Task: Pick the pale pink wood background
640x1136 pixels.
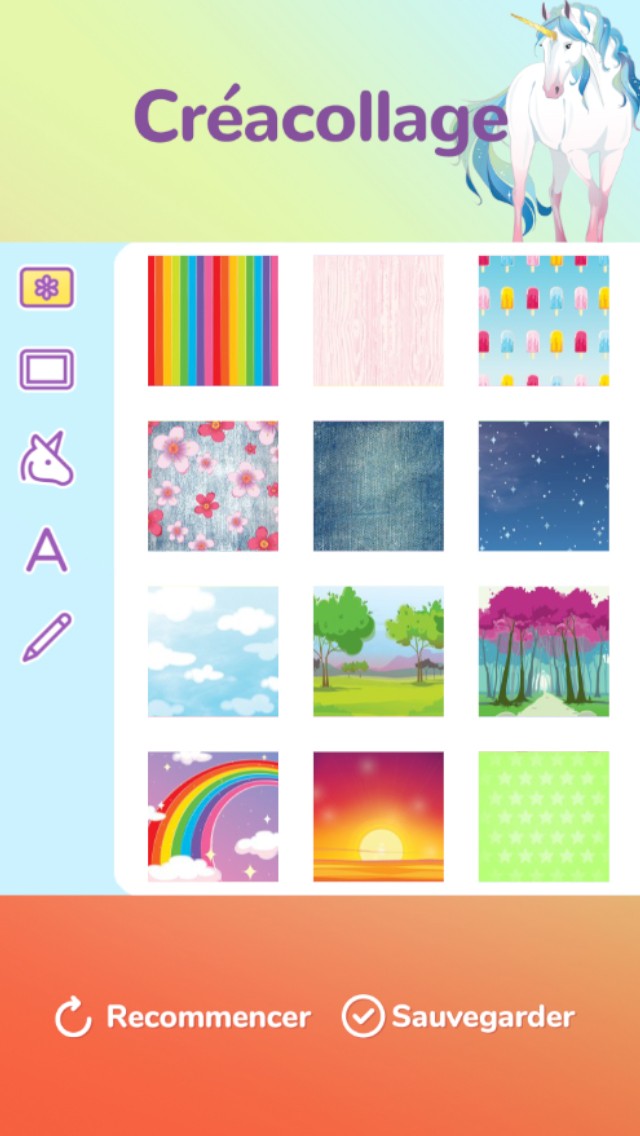Action: (x=378, y=321)
